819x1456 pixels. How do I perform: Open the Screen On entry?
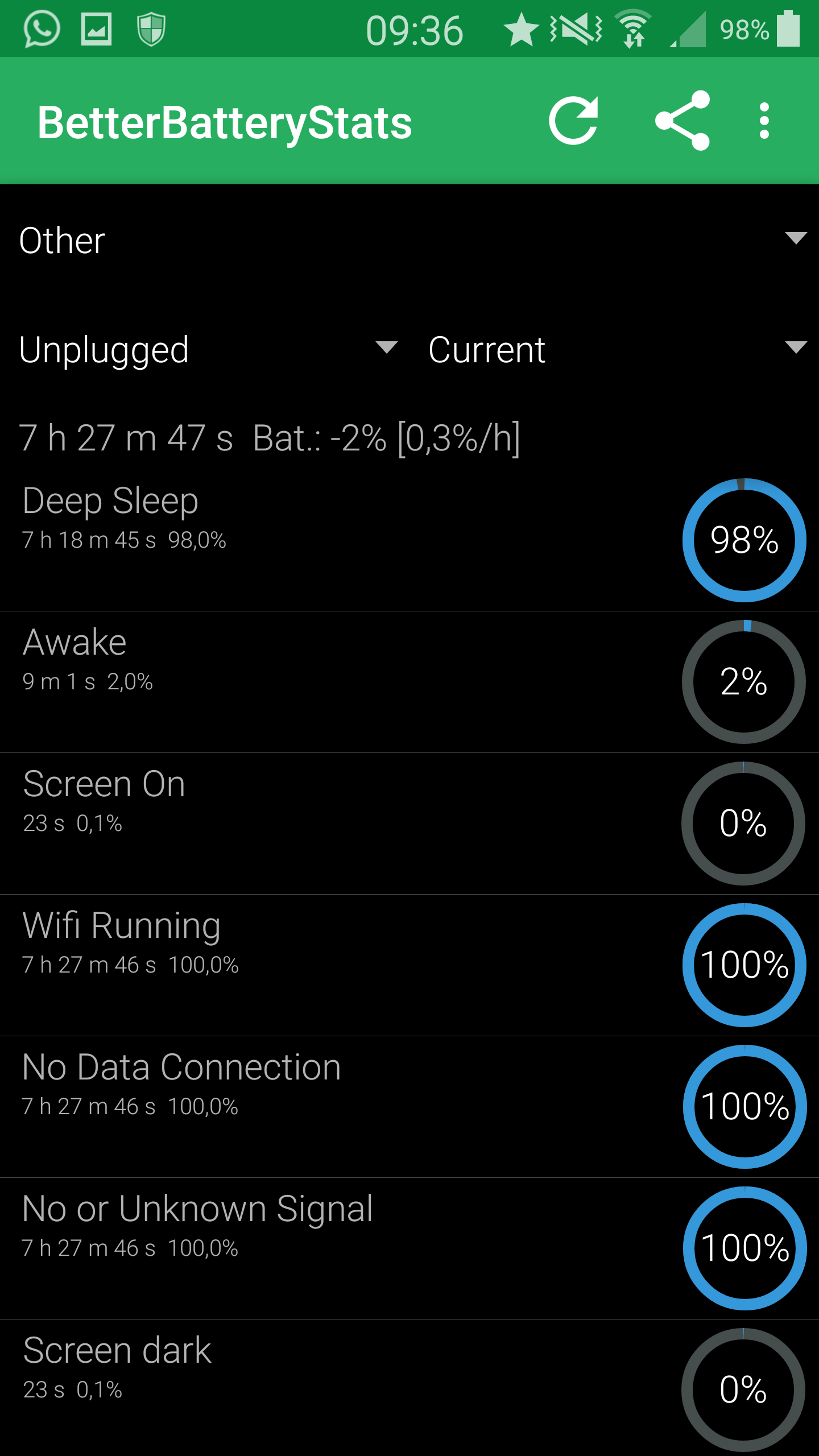click(409, 824)
